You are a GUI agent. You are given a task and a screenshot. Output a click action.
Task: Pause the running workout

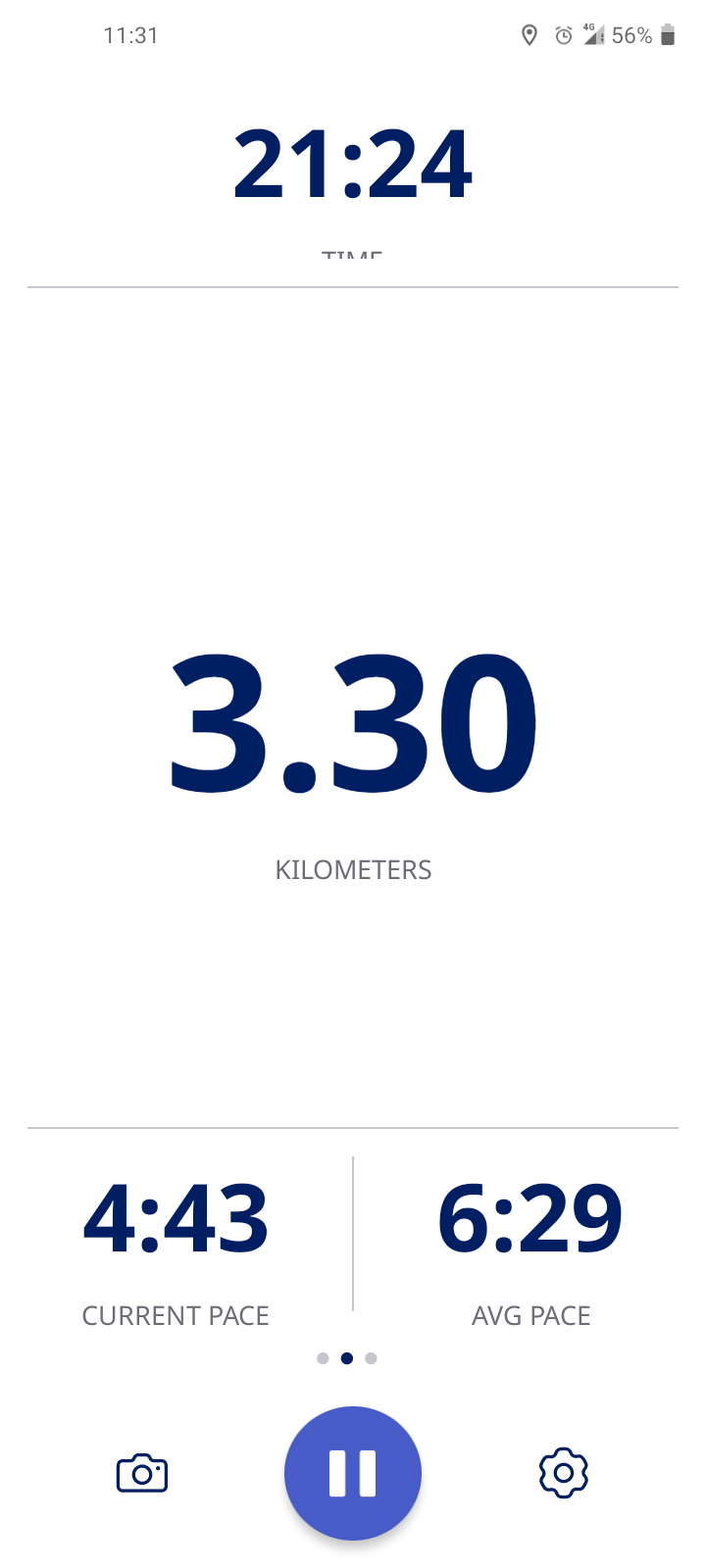353,1473
